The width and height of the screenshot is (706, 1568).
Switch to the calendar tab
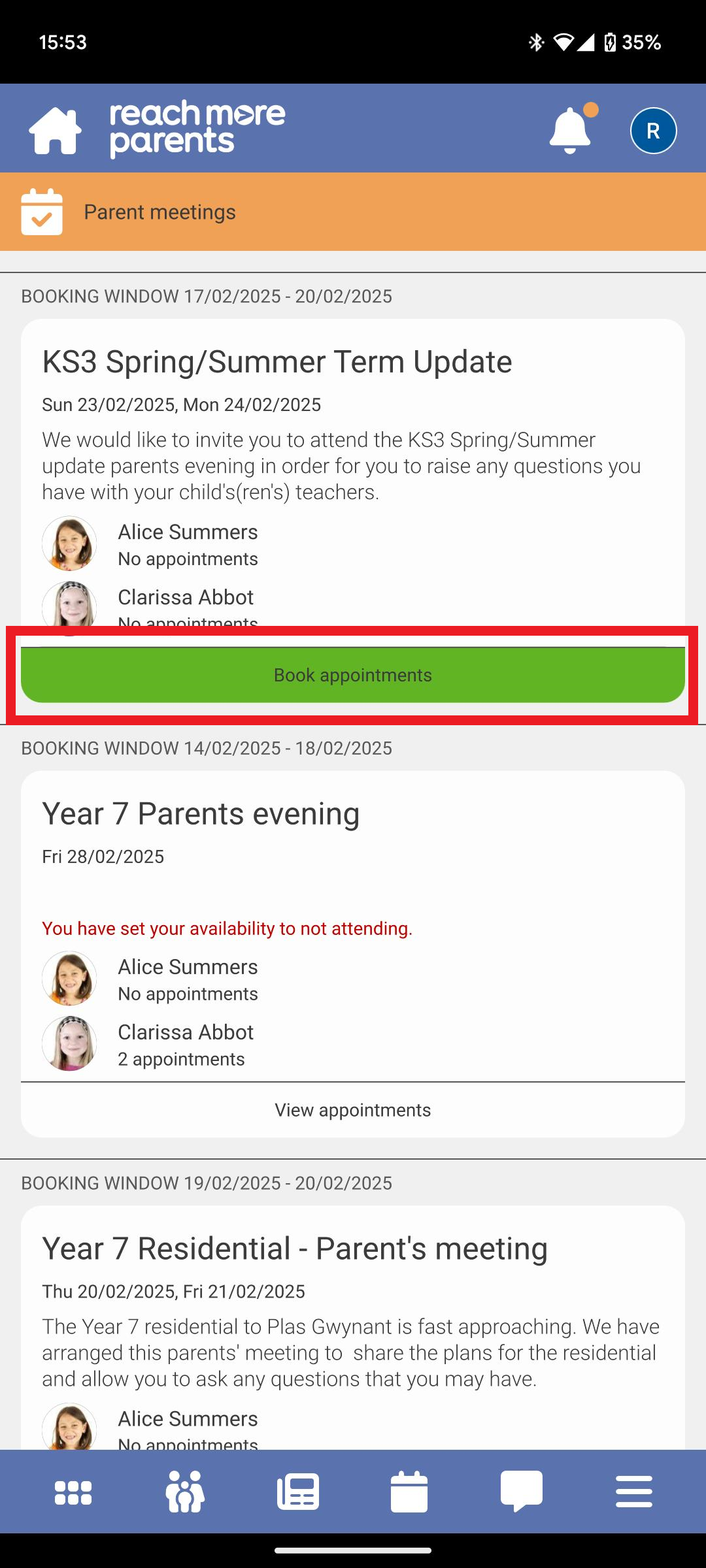(409, 1493)
